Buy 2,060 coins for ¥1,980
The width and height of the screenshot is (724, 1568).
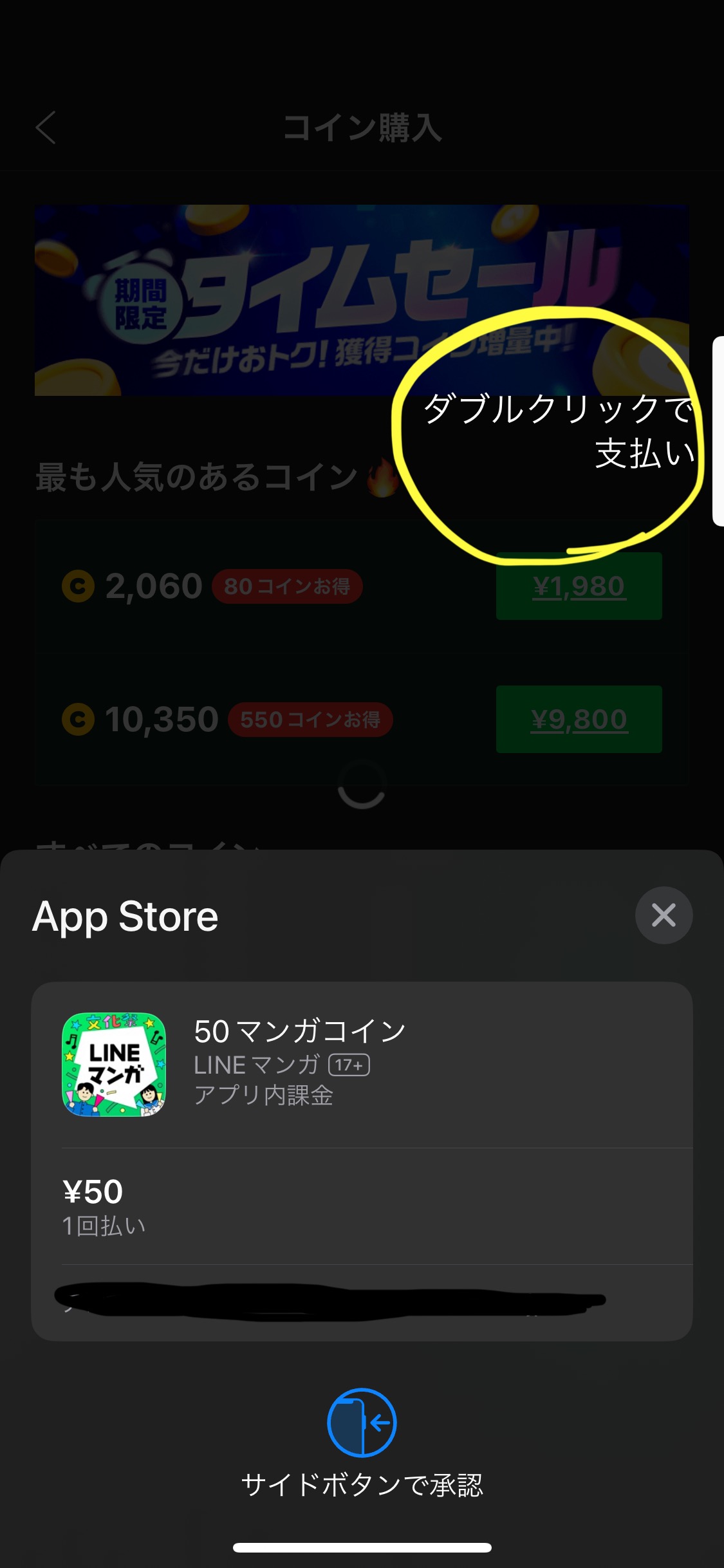[579, 586]
